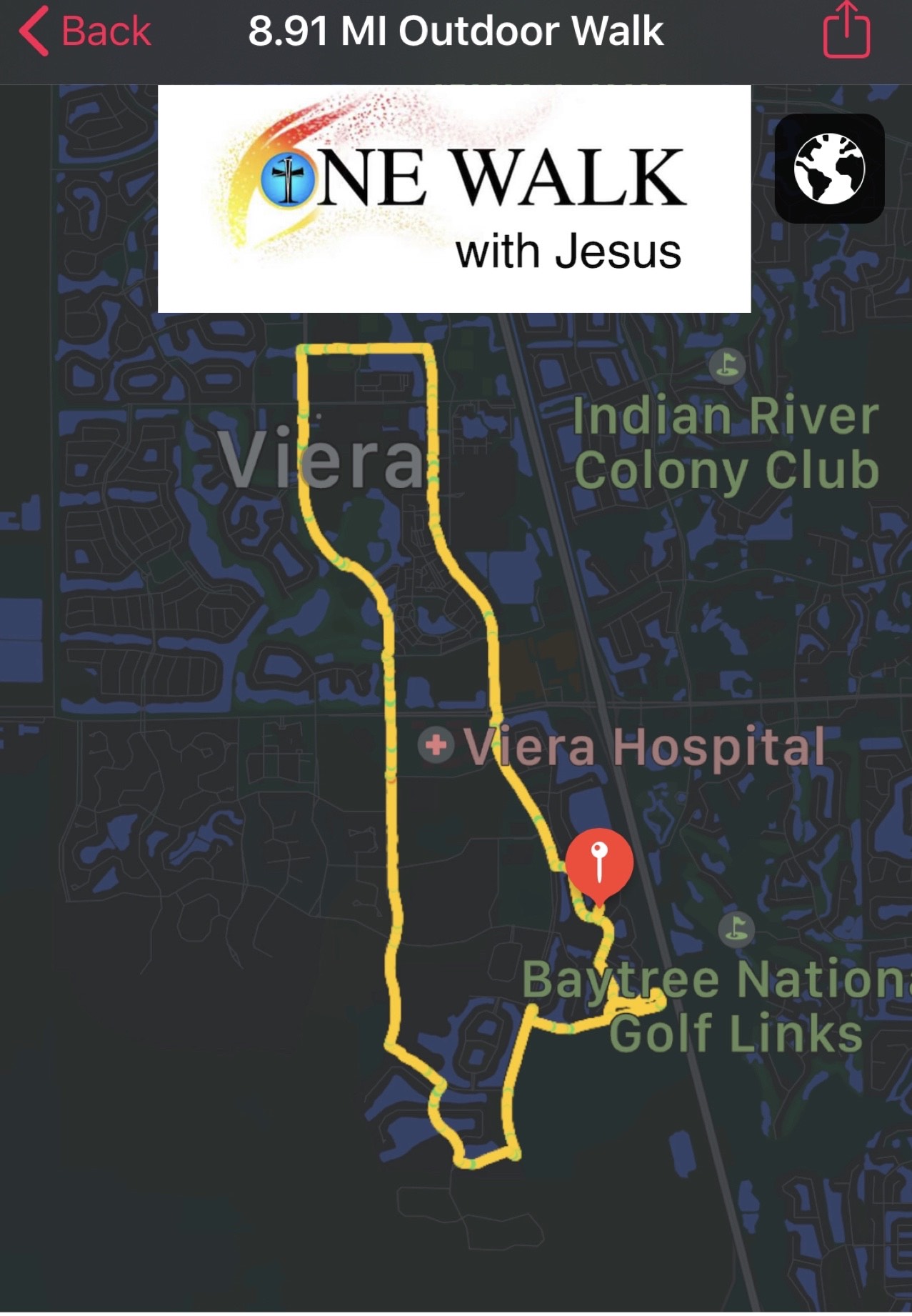Share the walk route

pyautogui.click(x=846, y=31)
